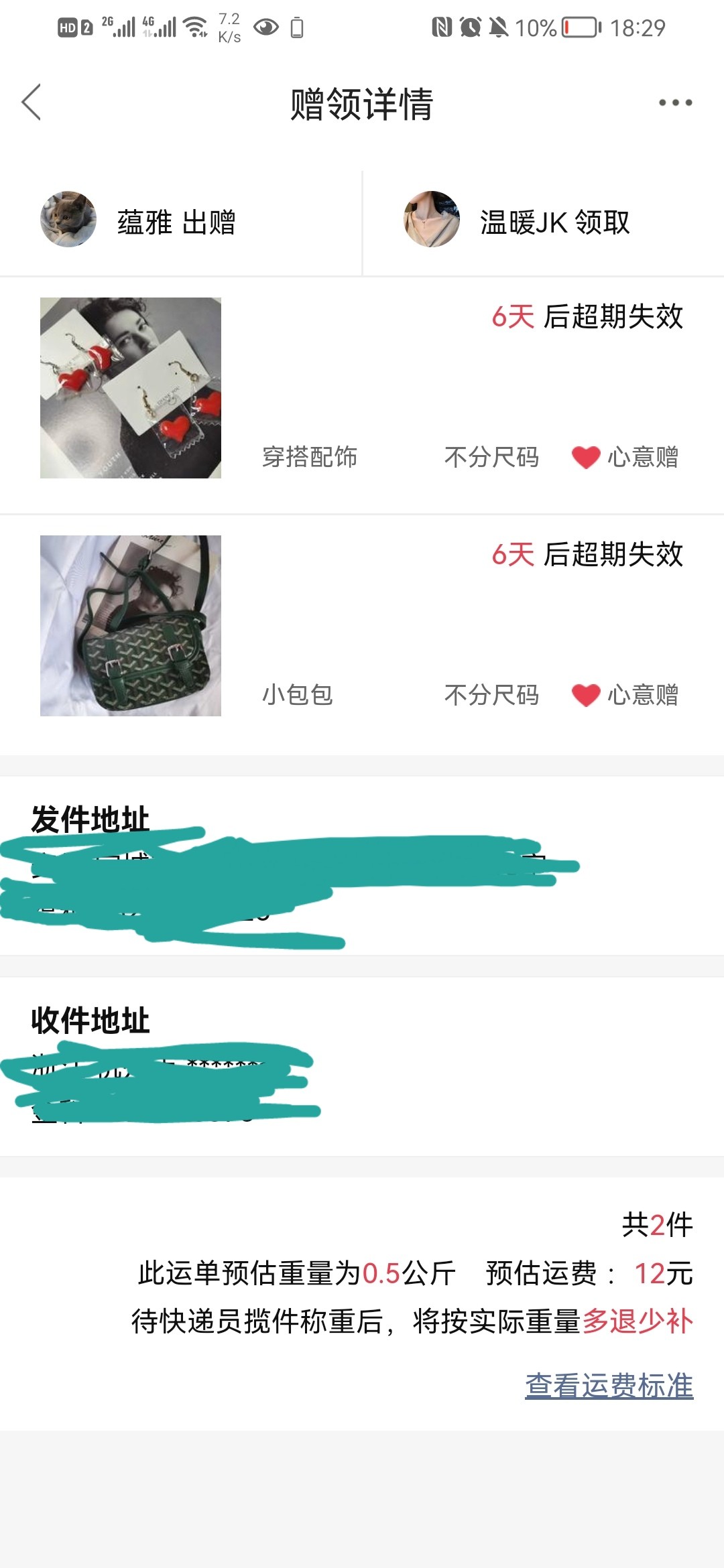Go back from 赠领详情 page
The height and width of the screenshot is (1568, 724).
[x=32, y=103]
